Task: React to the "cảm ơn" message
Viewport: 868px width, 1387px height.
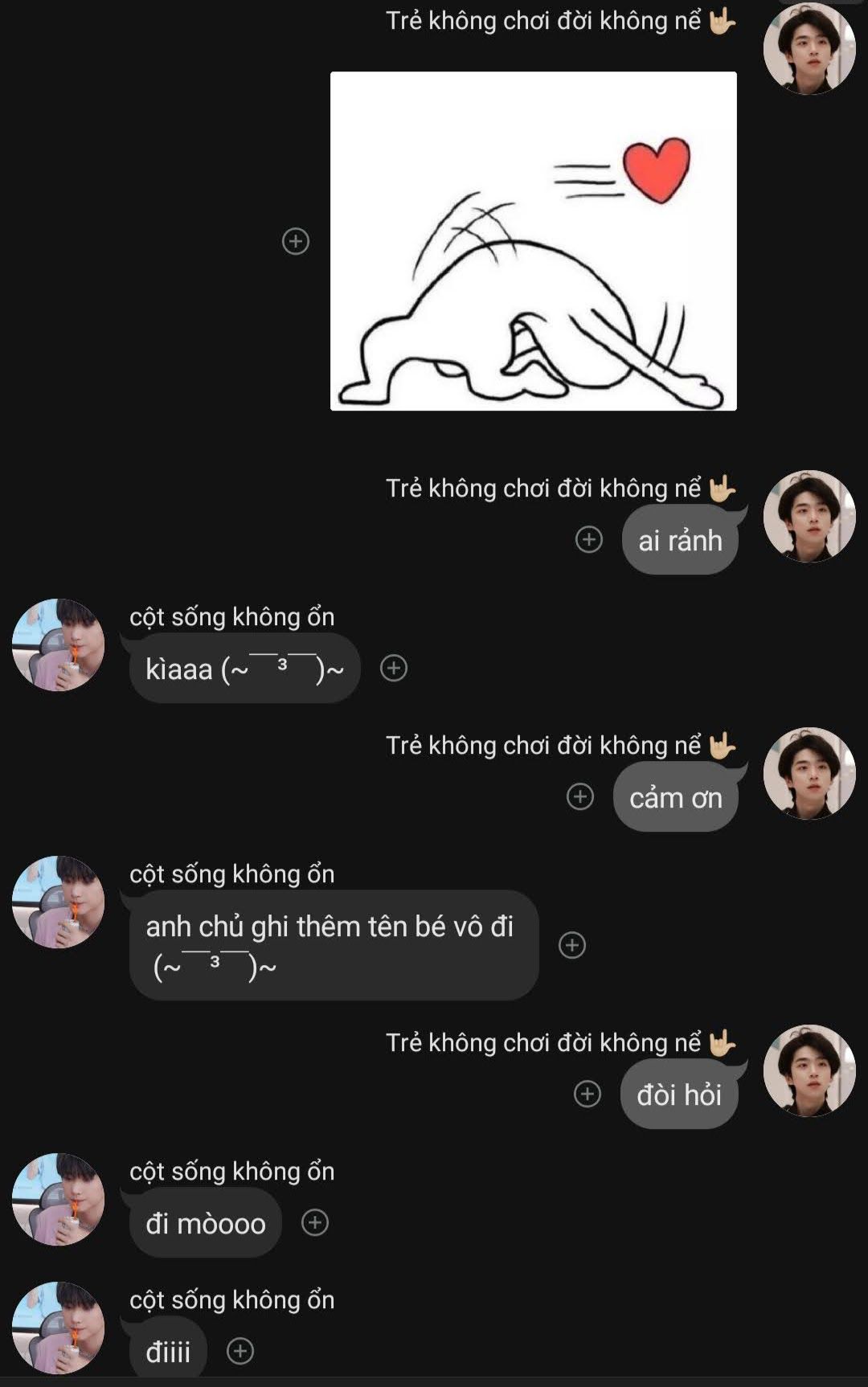Action: click(x=580, y=796)
